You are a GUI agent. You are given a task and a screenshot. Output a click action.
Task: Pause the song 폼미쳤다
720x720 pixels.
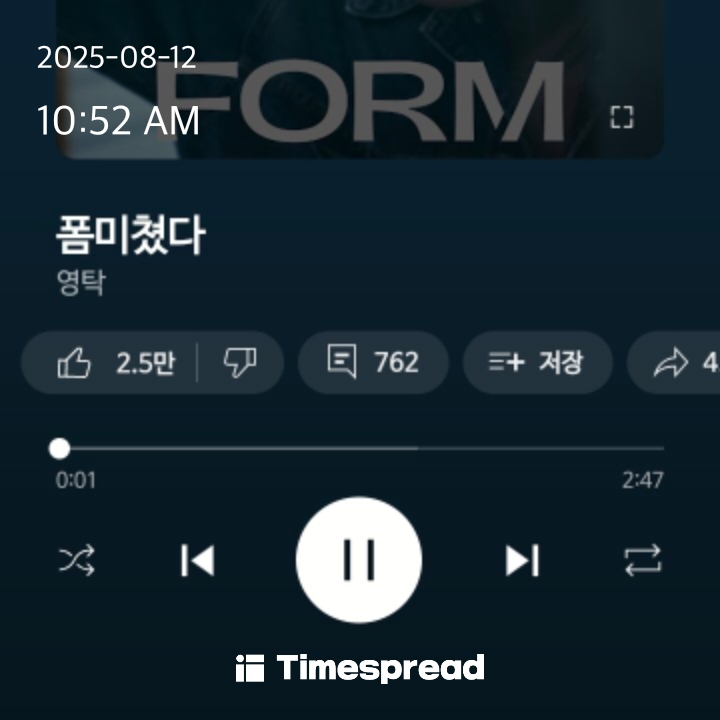pos(359,560)
